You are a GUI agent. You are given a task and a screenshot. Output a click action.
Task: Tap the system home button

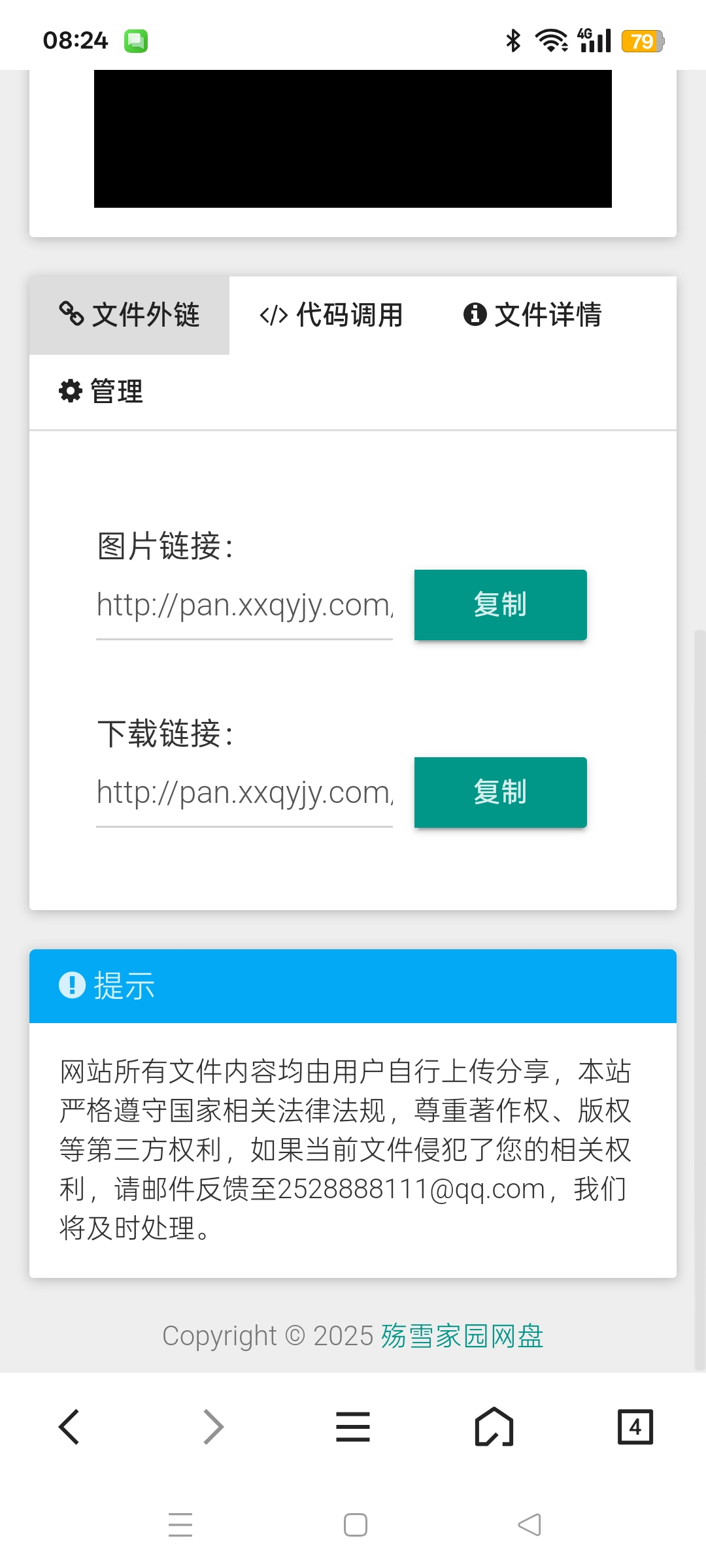pyautogui.click(x=355, y=1525)
